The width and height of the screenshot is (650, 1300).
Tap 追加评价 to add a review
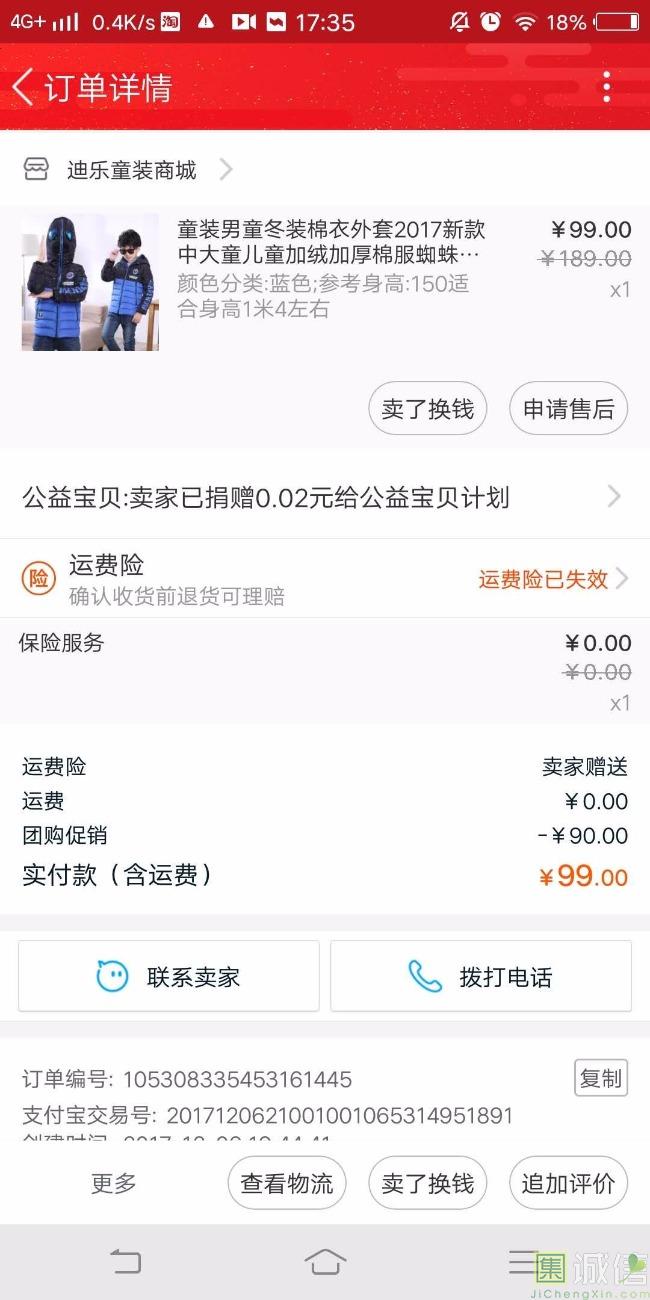(569, 1184)
